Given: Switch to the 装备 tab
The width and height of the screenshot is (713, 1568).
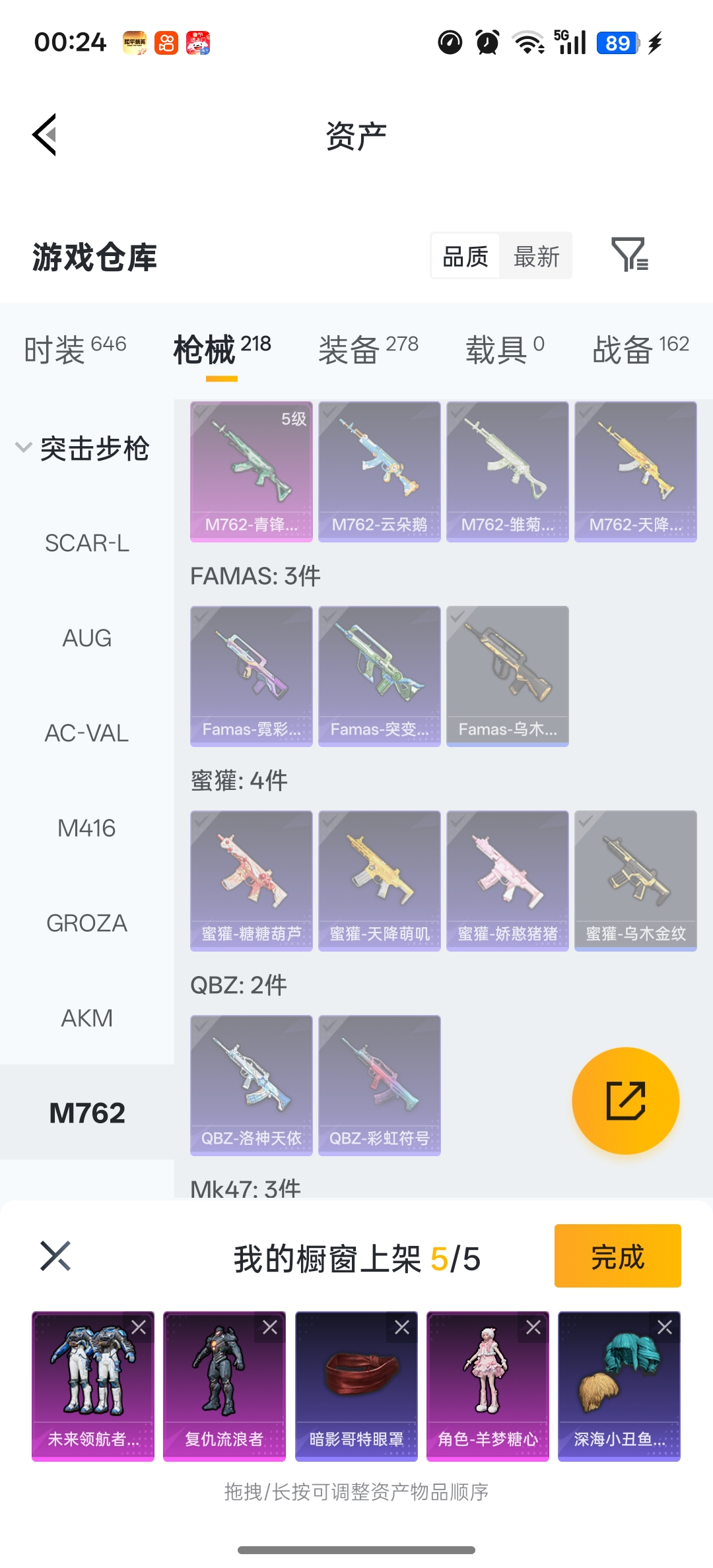Looking at the screenshot, I should click(x=368, y=348).
